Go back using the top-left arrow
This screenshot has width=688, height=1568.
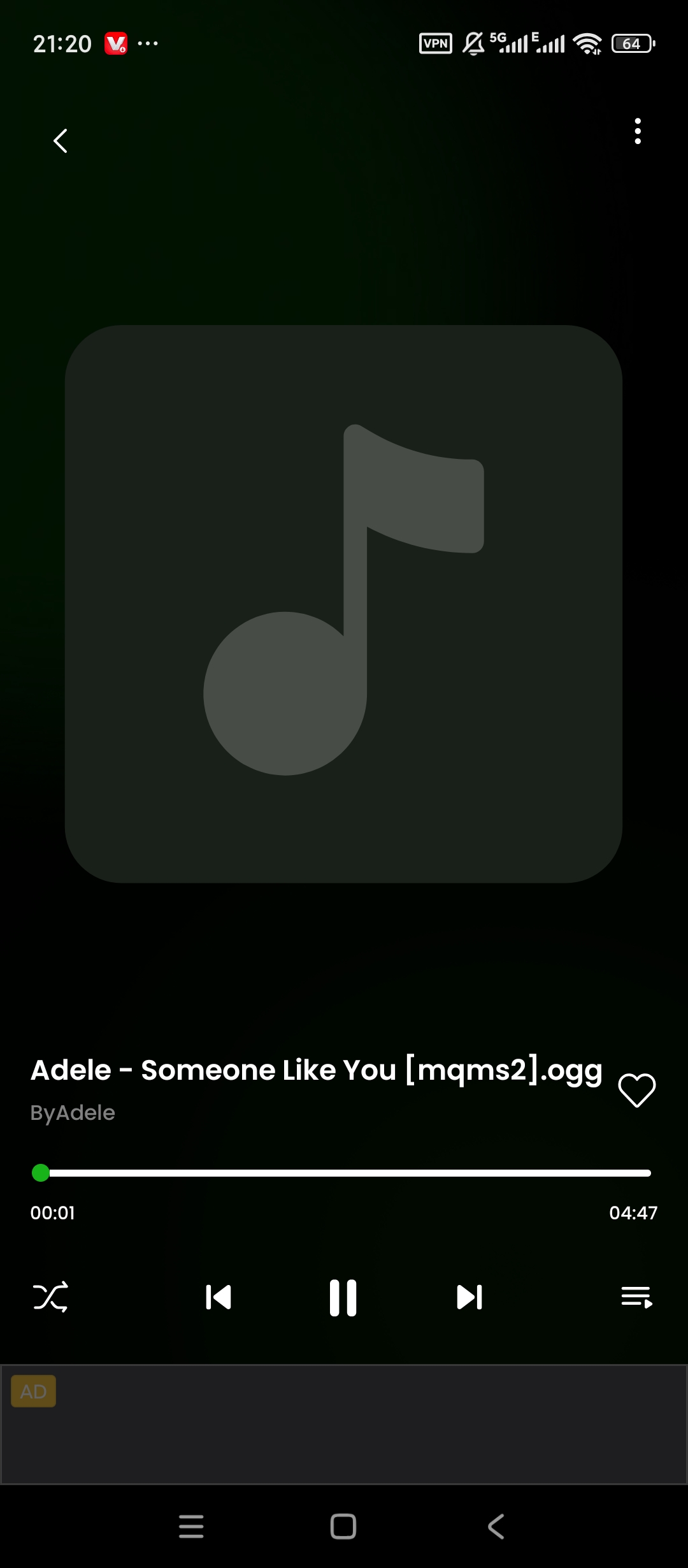[61, 141]
